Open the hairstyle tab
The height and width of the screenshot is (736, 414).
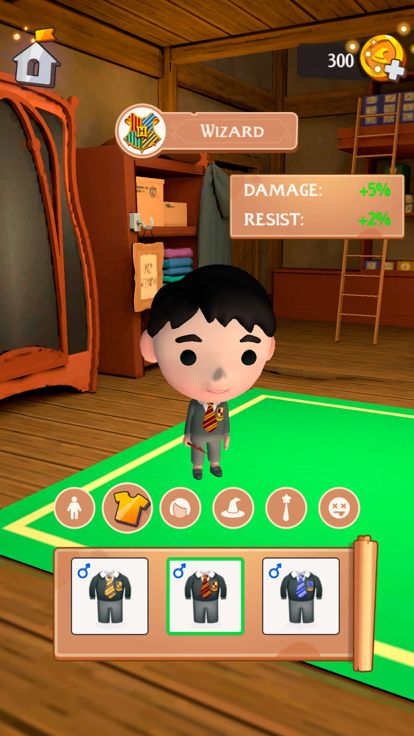tap(180, 508)
